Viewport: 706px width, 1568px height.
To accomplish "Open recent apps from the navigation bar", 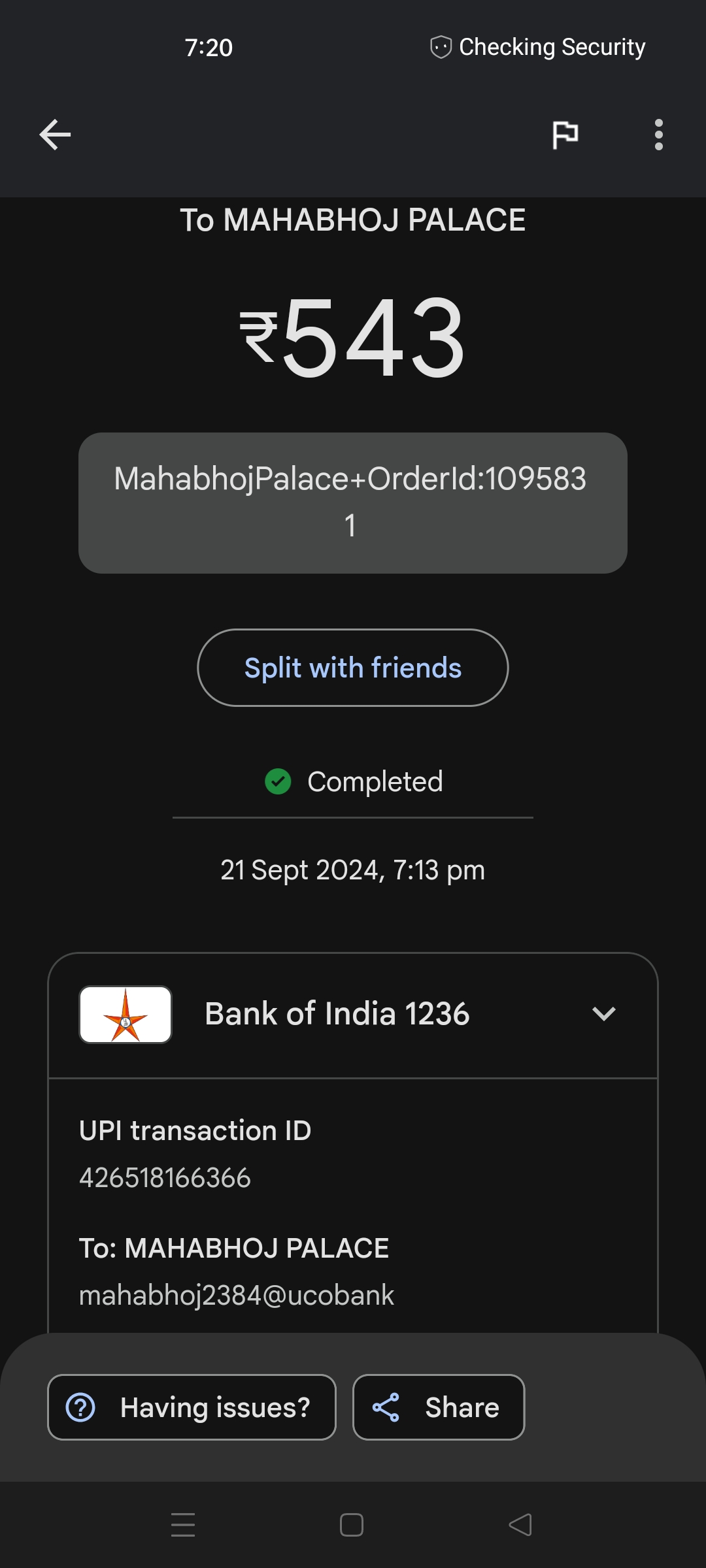I will [183, 1525].
